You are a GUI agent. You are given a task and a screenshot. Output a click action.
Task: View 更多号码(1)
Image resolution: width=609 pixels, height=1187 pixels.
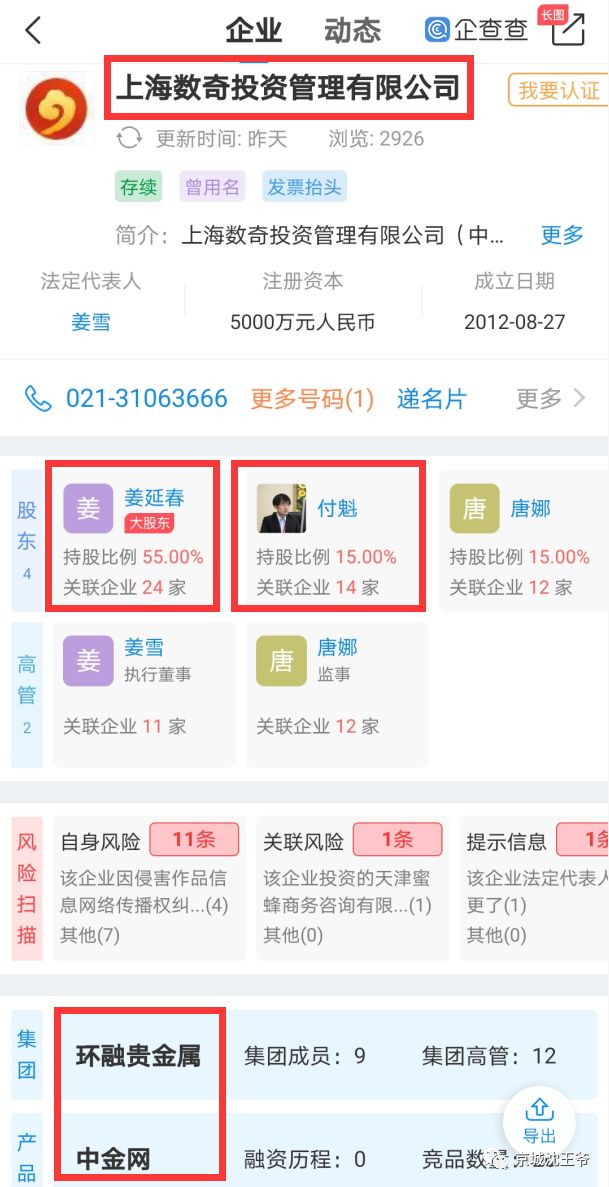click(x=312, y=398)
